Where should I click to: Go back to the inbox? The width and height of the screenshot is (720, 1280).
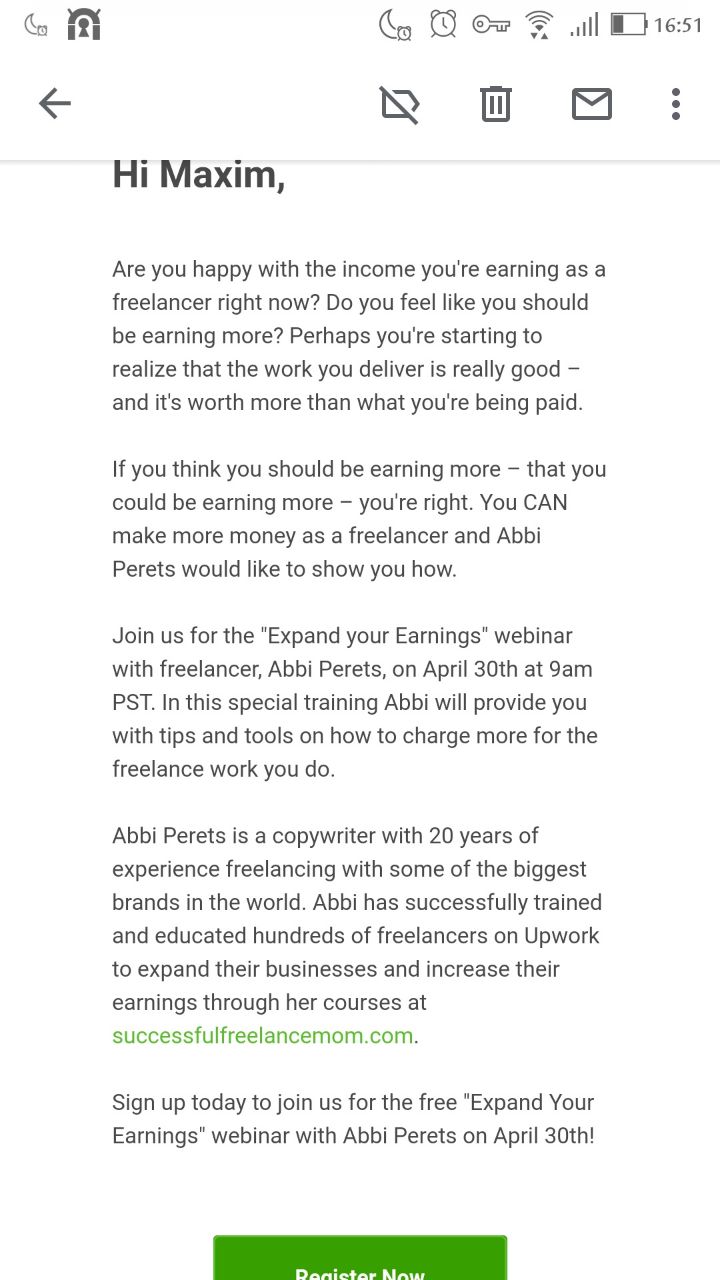[x=55, y=103]
